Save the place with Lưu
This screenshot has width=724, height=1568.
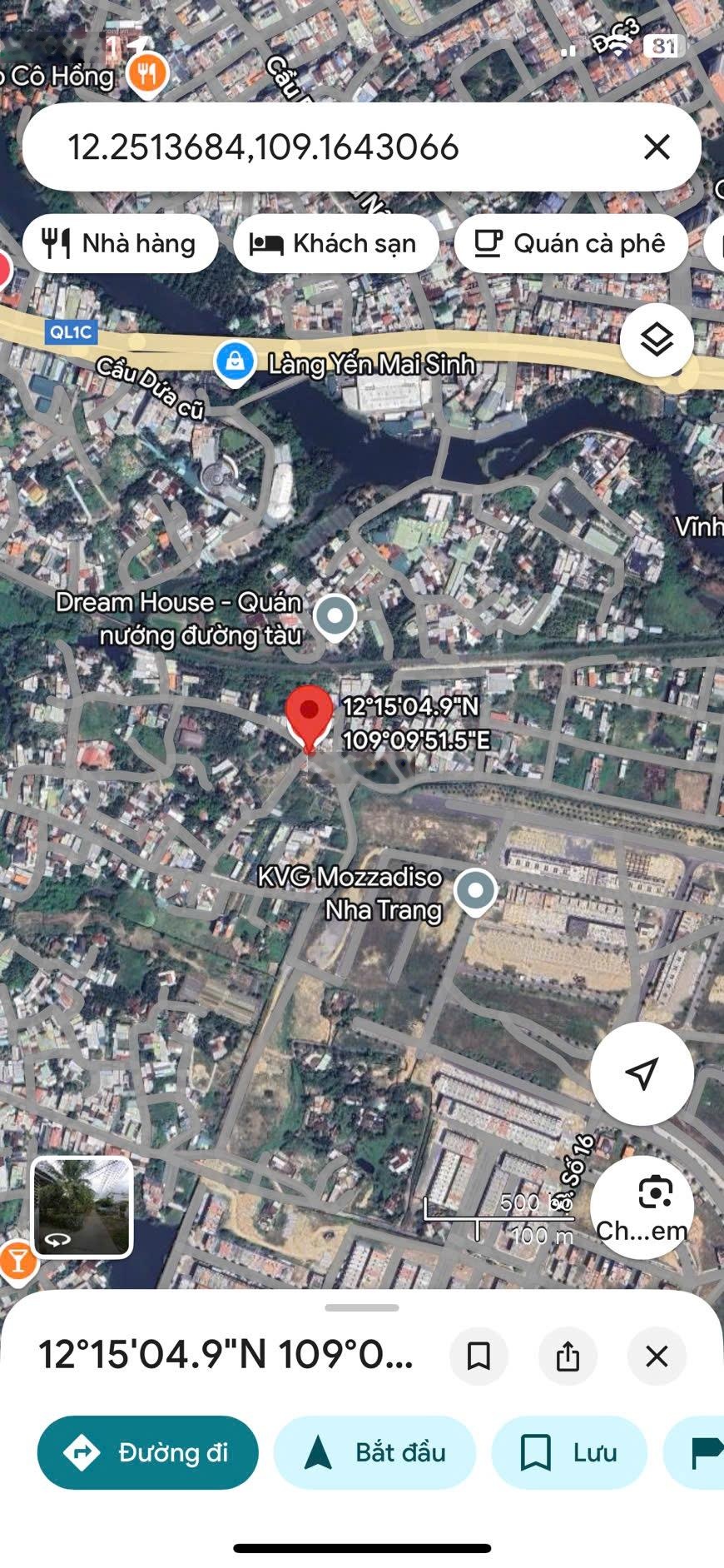coord(569,1453)
